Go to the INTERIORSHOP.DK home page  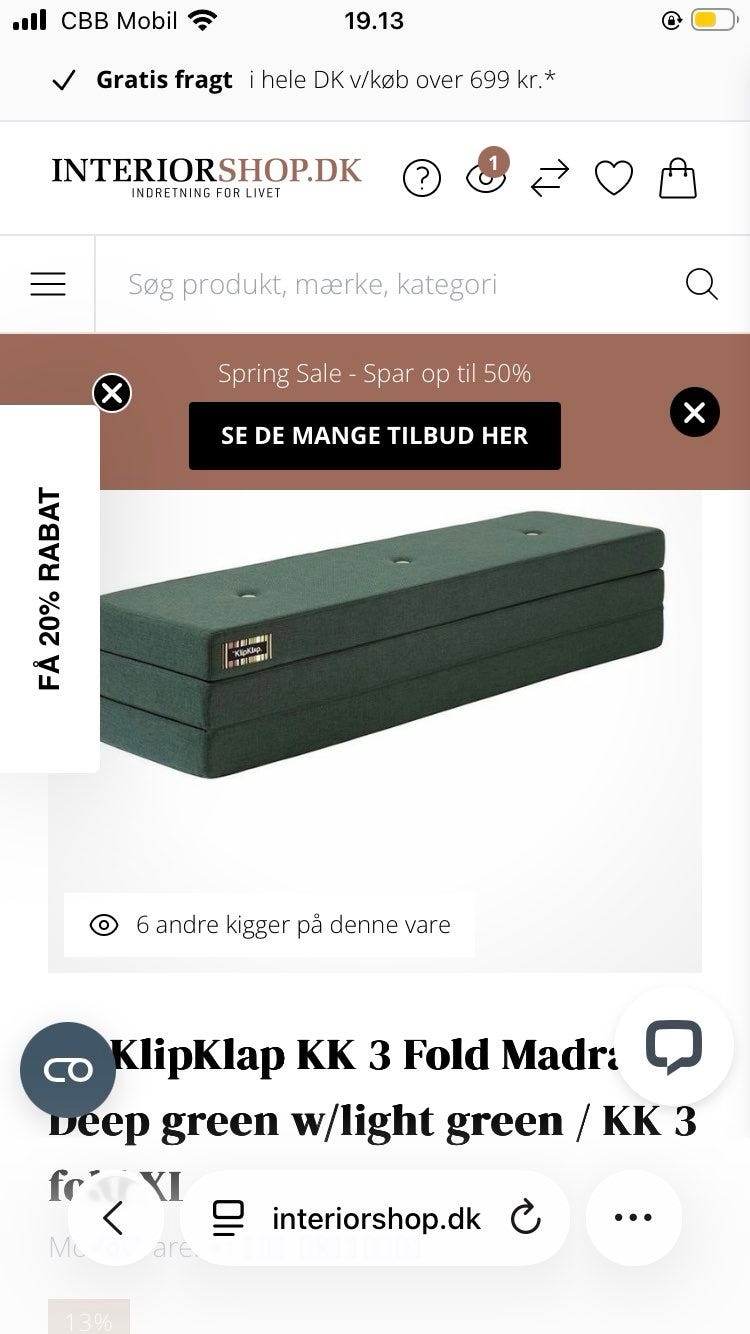coord(206,176)
